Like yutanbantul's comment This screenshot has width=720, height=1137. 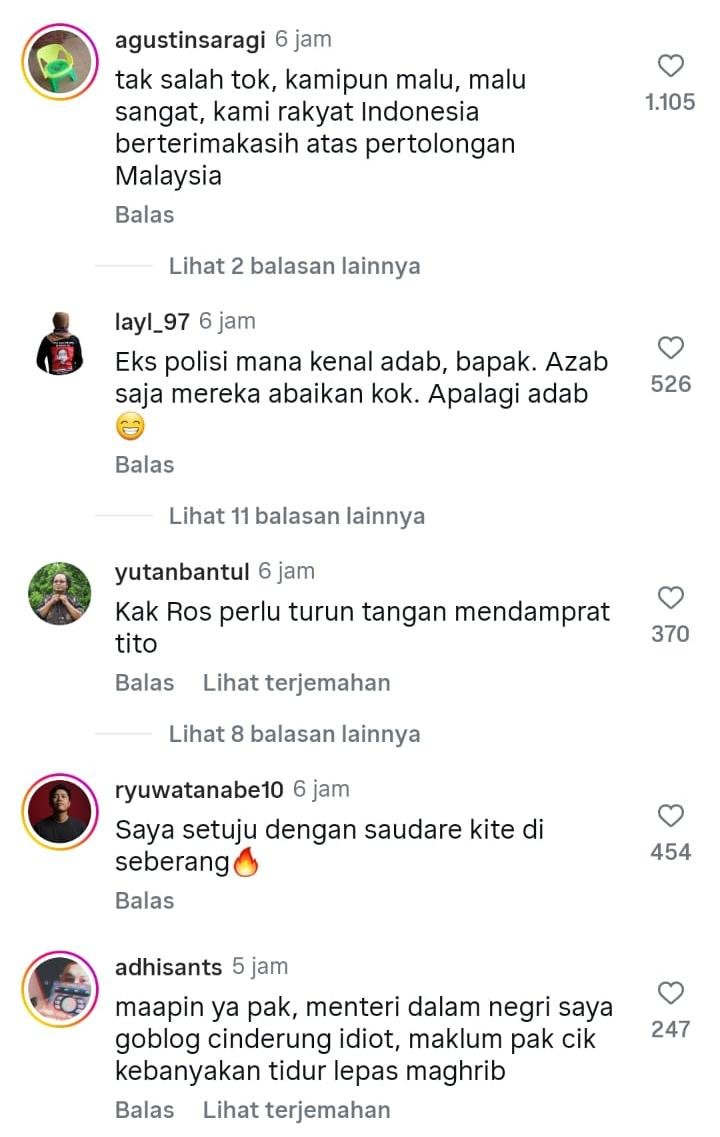pos(671,598)
